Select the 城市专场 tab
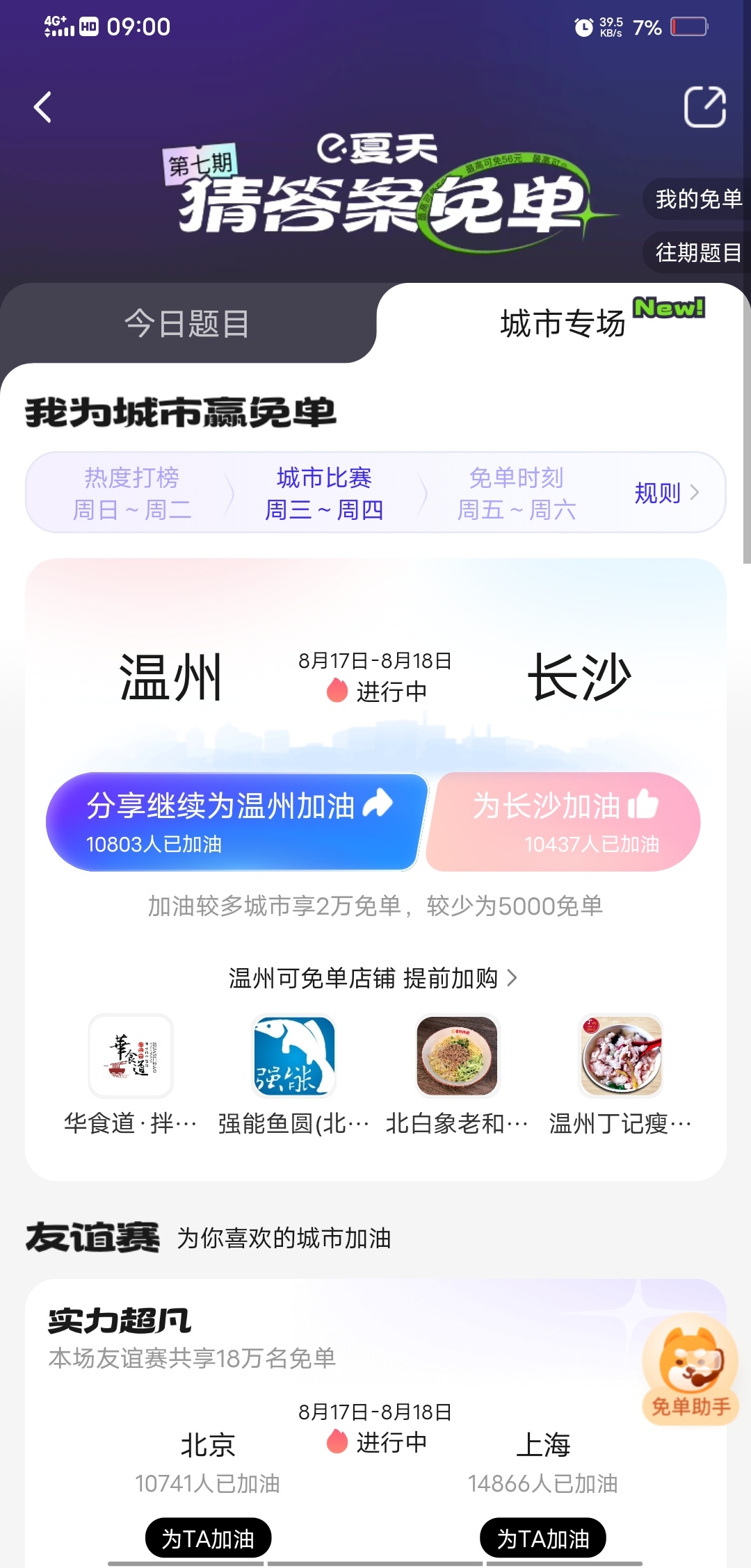This screenshot has height=1568, width=751. 563,323
